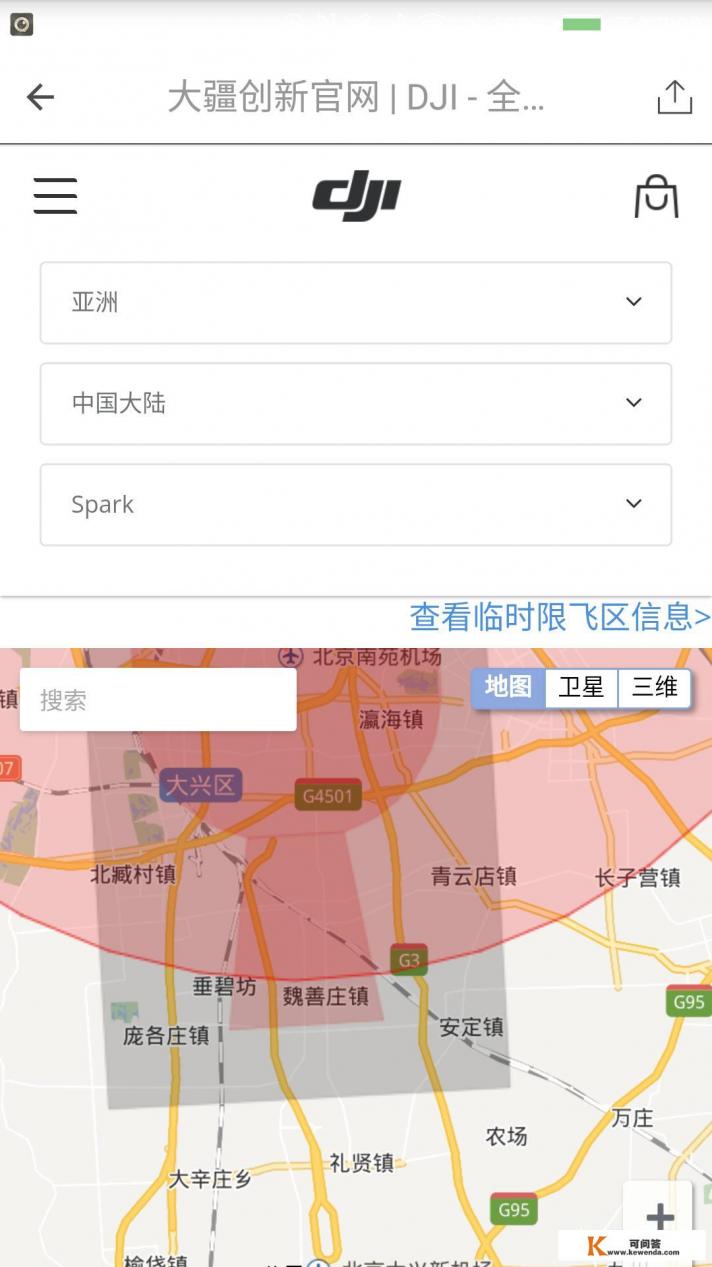Expand the Spark model dropdown

355,504
